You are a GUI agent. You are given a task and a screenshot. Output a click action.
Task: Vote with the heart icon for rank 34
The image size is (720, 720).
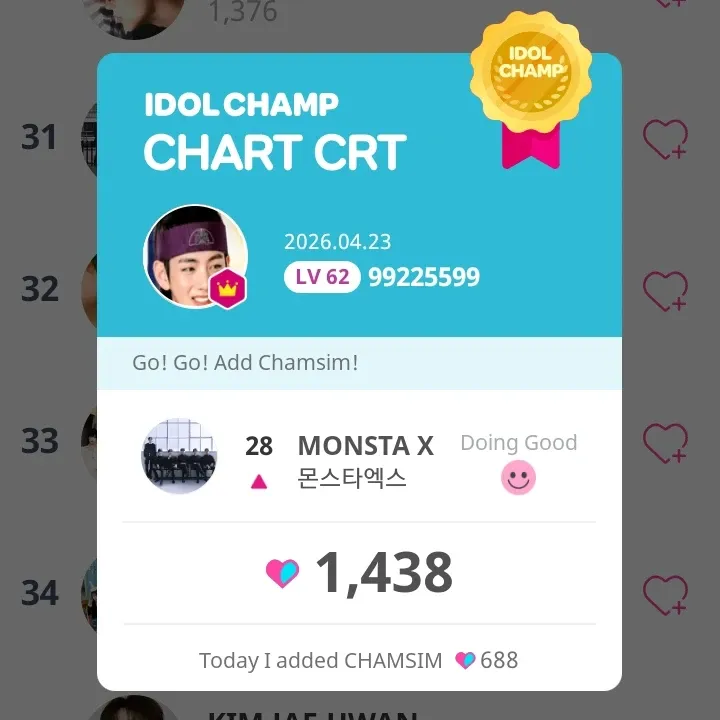[x=665, y=595]
